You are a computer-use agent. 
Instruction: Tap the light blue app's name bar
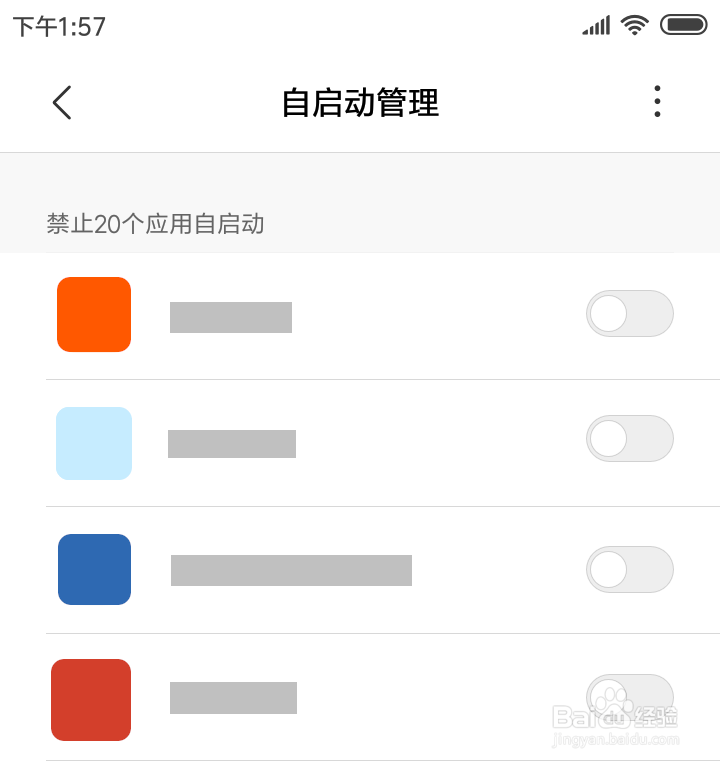[232, 443]
